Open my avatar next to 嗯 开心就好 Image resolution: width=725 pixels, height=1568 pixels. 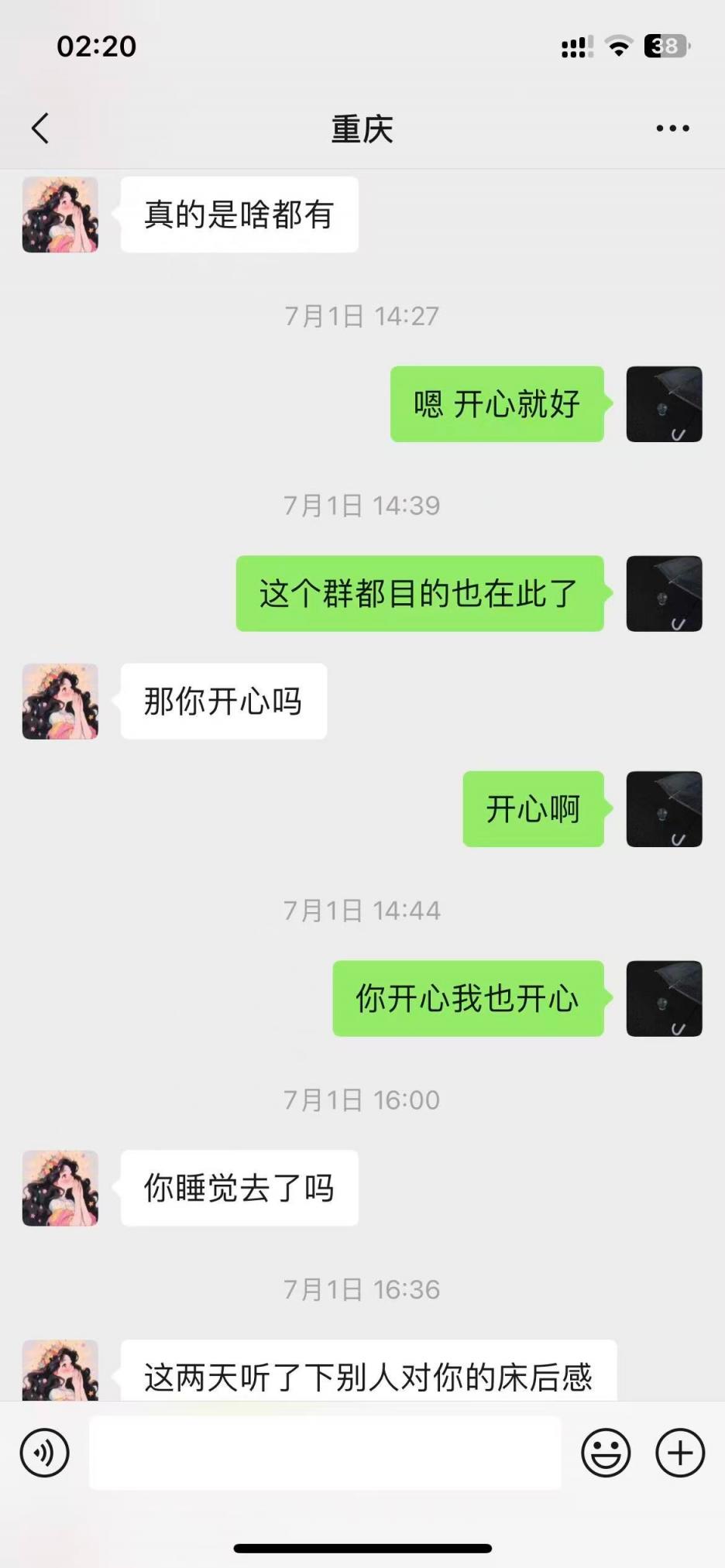coord(664,404)
